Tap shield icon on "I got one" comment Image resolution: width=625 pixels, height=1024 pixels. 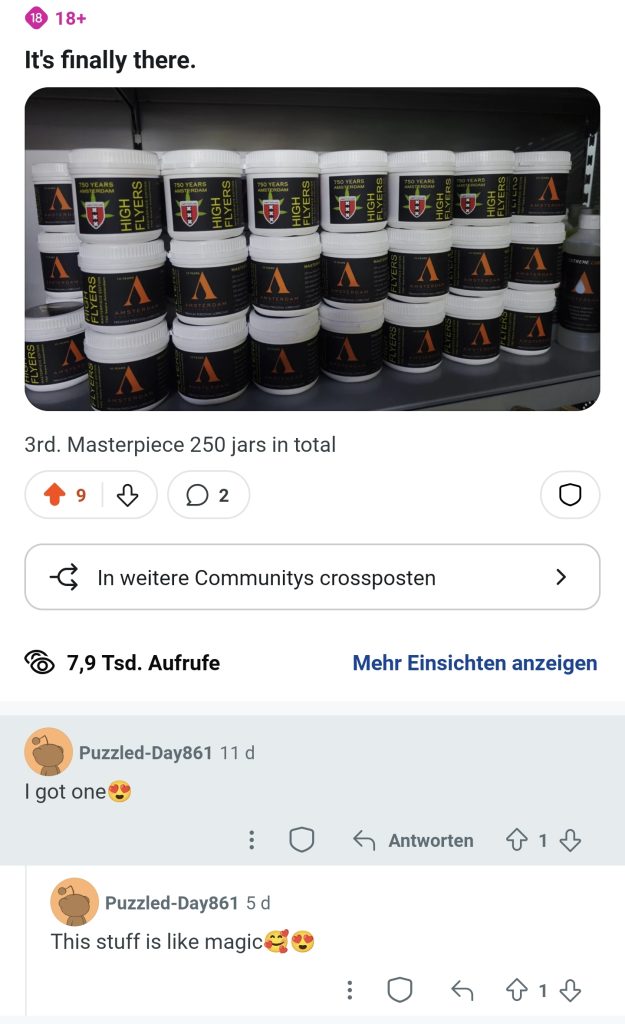click(302, 841)
